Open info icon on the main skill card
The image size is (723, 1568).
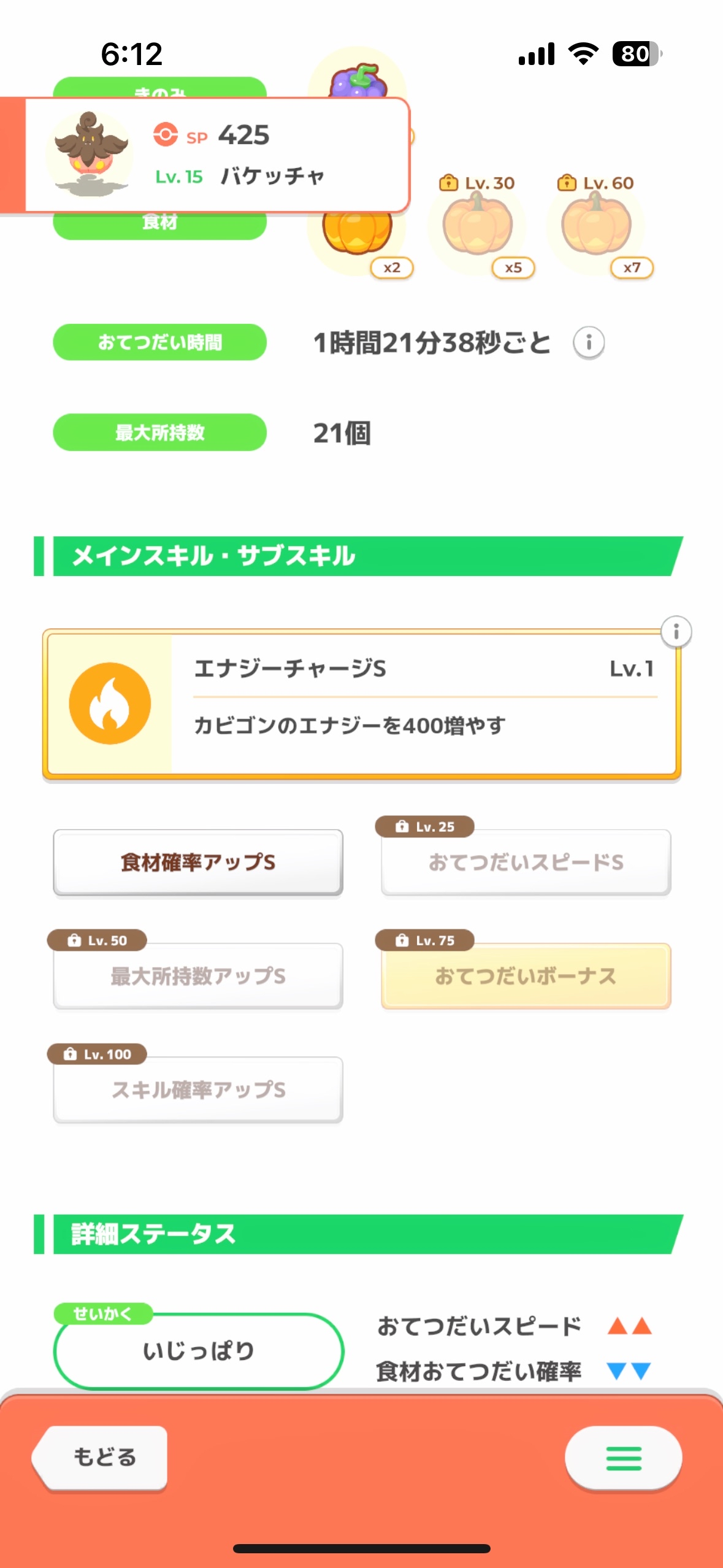tap(676, 631)
